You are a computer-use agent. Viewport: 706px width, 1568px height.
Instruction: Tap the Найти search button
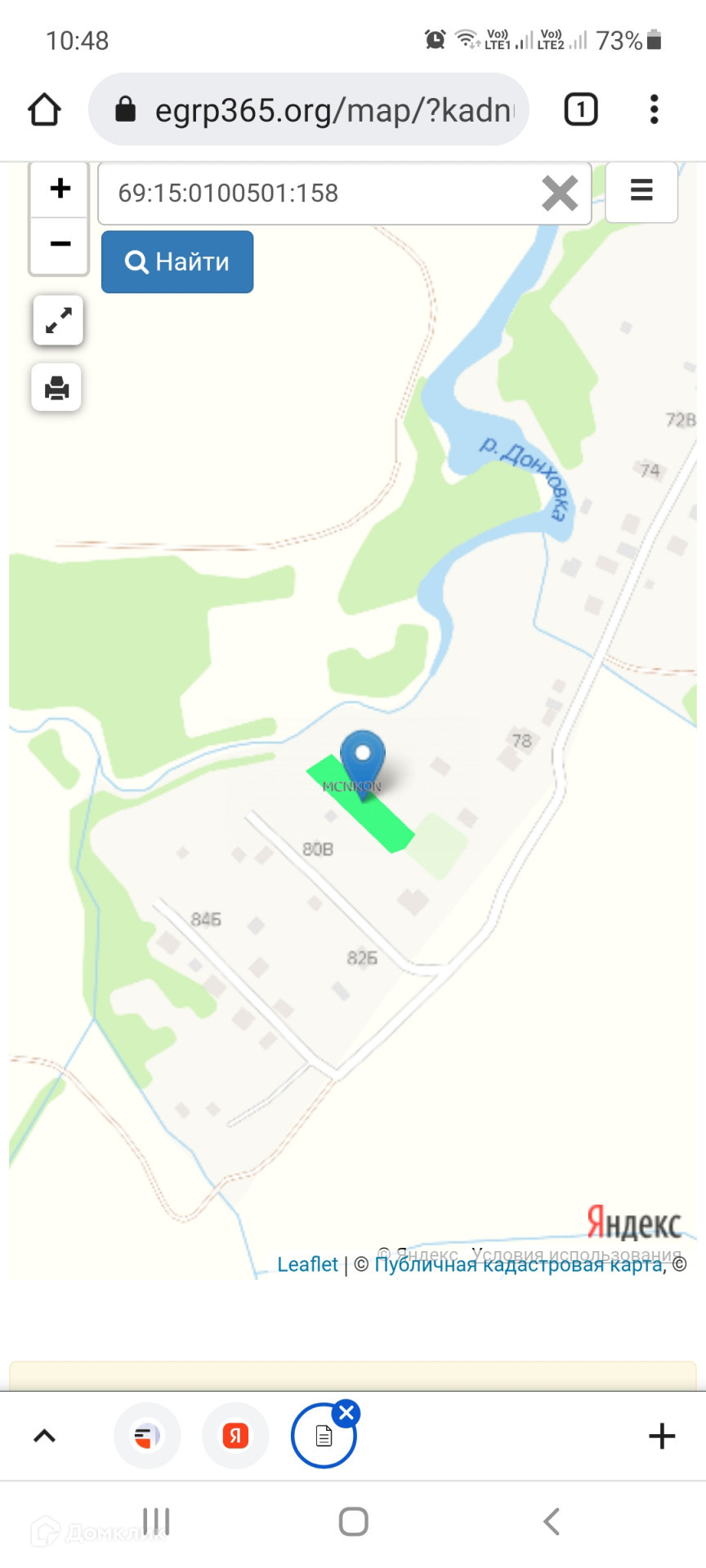[177, 262]
